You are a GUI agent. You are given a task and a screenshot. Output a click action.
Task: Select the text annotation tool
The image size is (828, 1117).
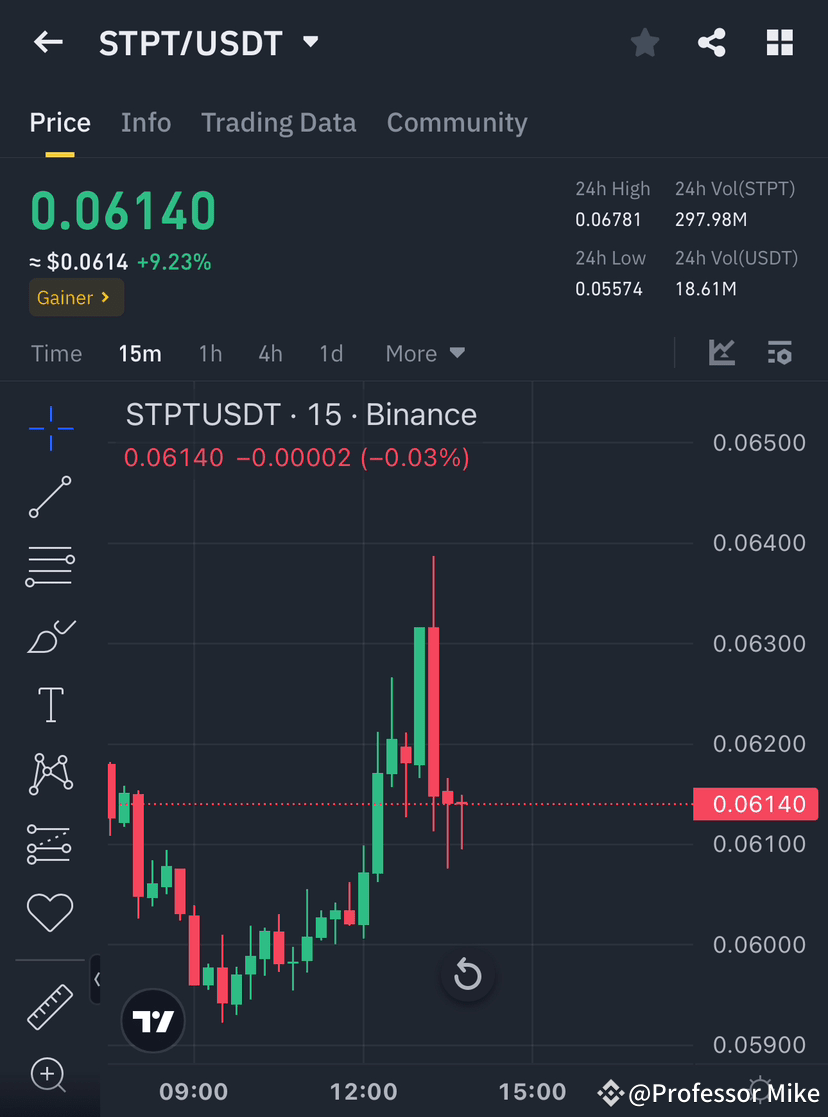(x=50, y=704)
